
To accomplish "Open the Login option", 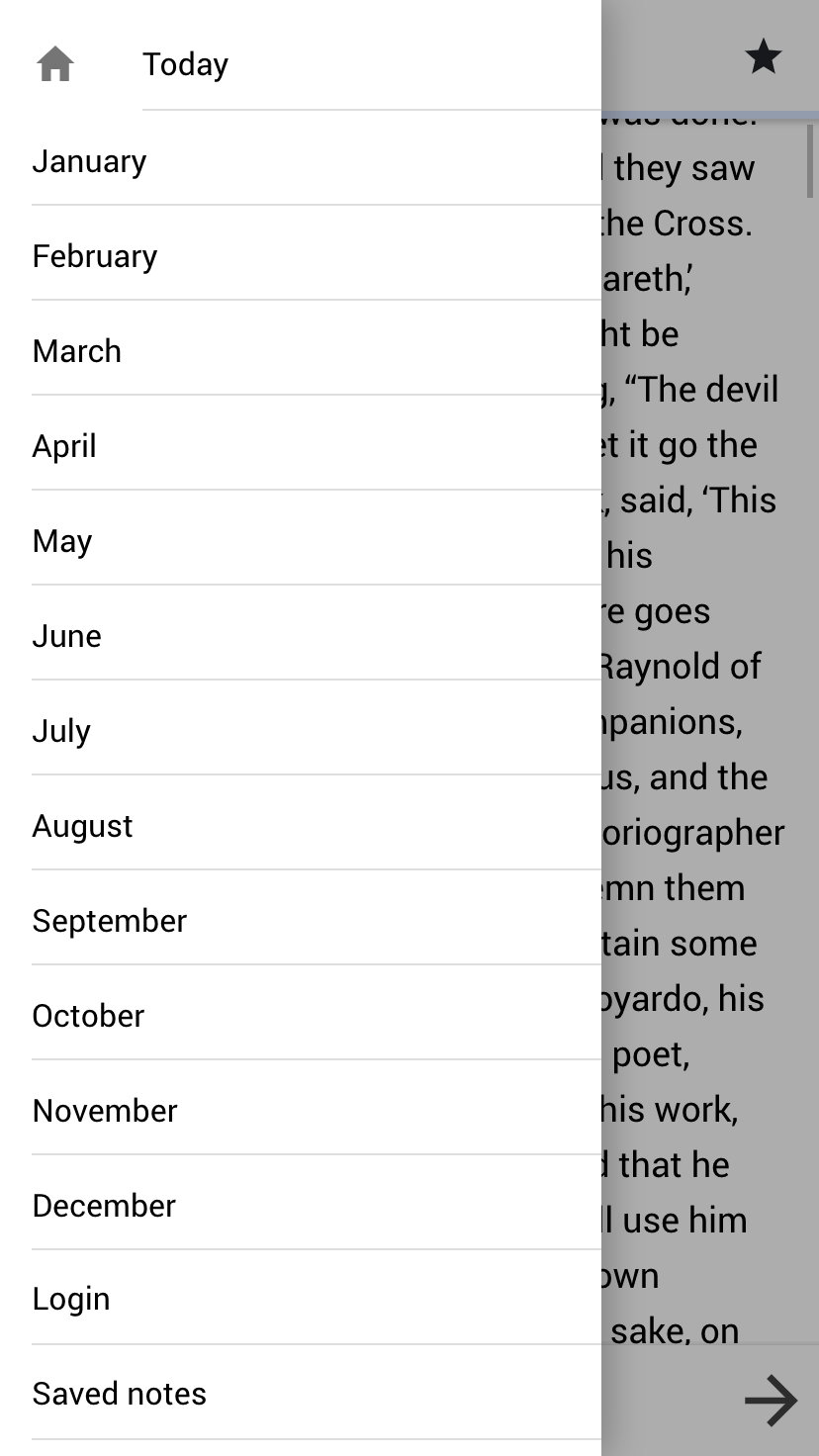I will click(x=71, y=1299).
